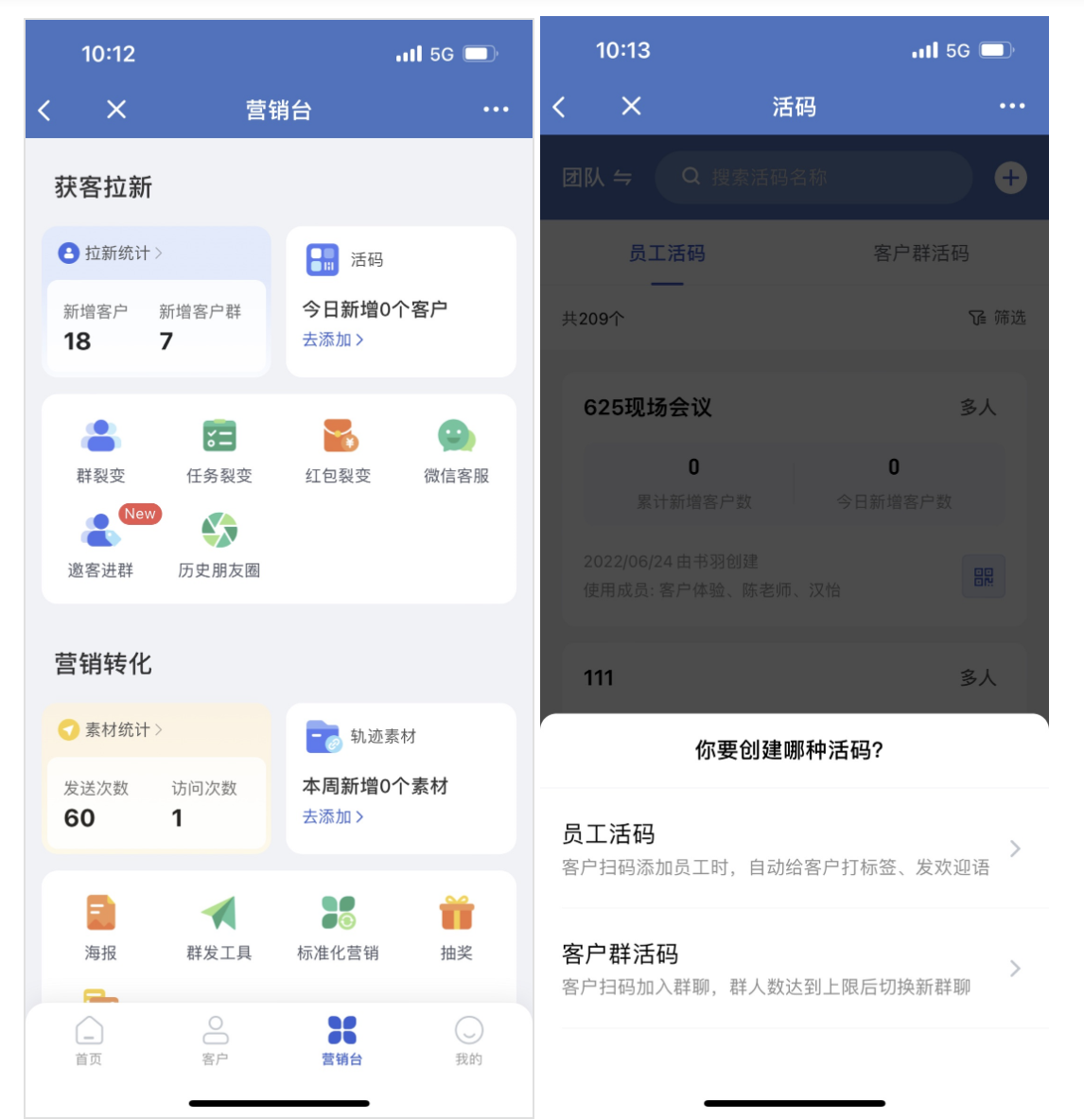The height and width of the screenshot is (1120, 1084).
Task: Open 微信客服
Action: tap(456, 450)
